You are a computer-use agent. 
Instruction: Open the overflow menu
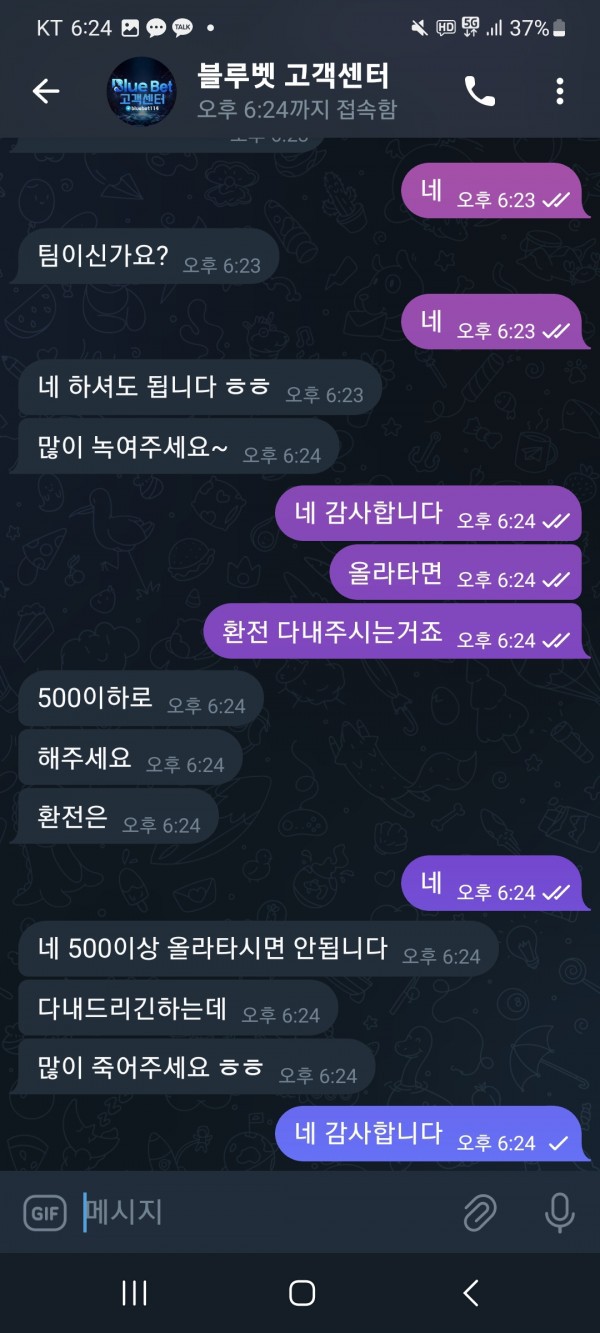[559, 91]
